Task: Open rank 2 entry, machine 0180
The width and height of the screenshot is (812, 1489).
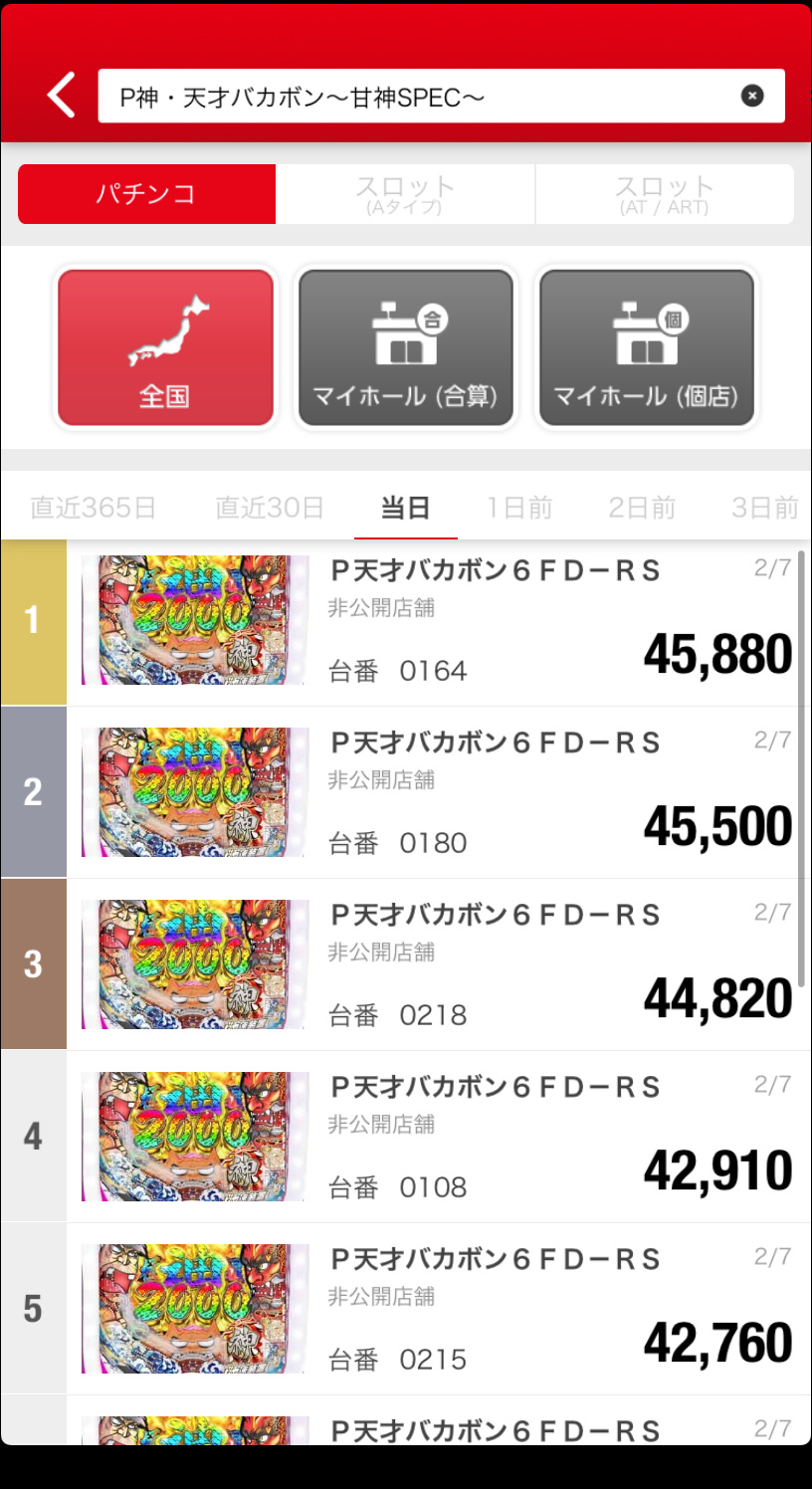Action: 406,792
